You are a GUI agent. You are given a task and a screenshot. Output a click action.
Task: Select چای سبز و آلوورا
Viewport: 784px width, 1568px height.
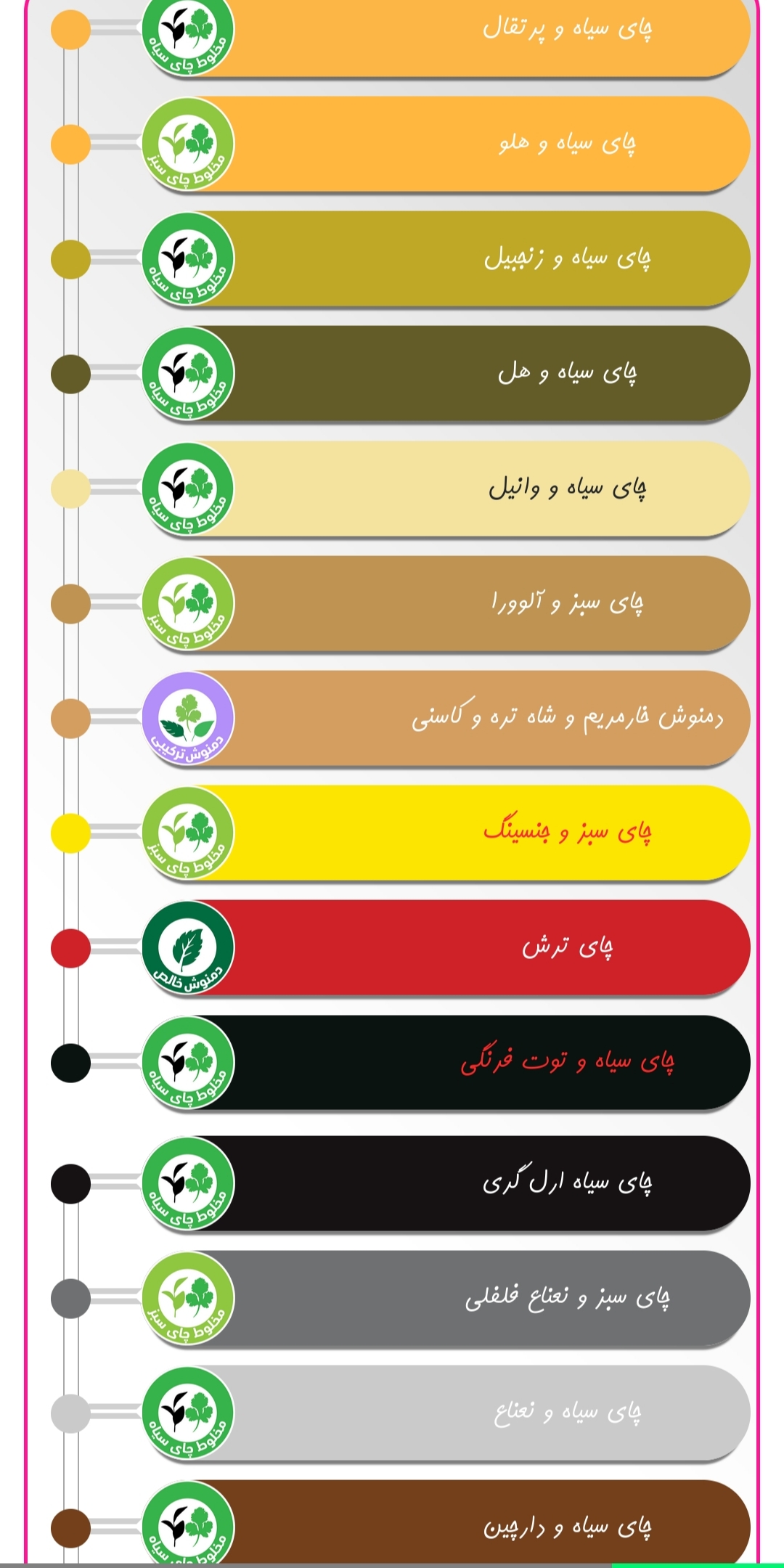[x=566, y=603]
